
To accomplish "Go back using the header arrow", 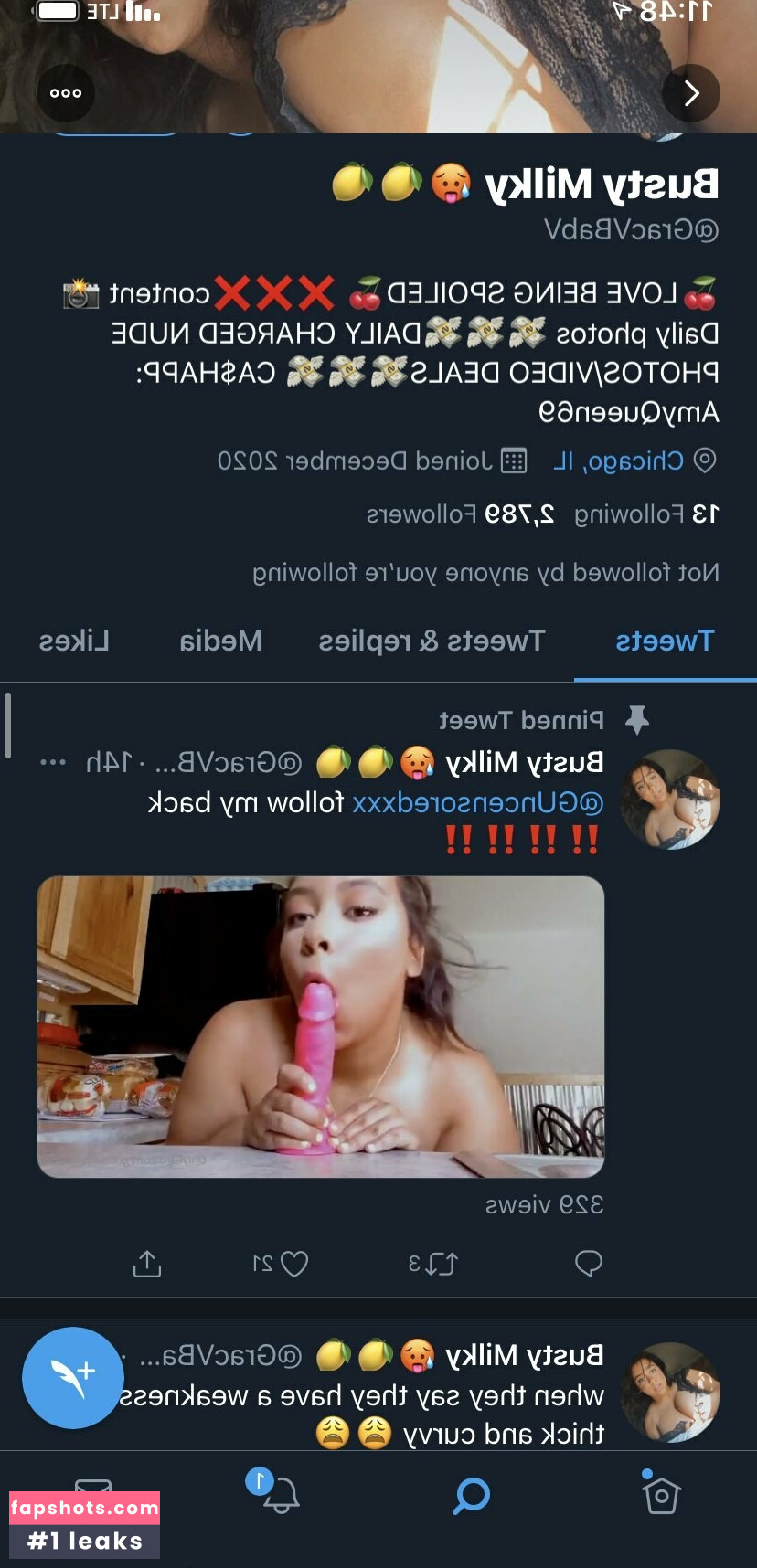I will click(691, 93).
